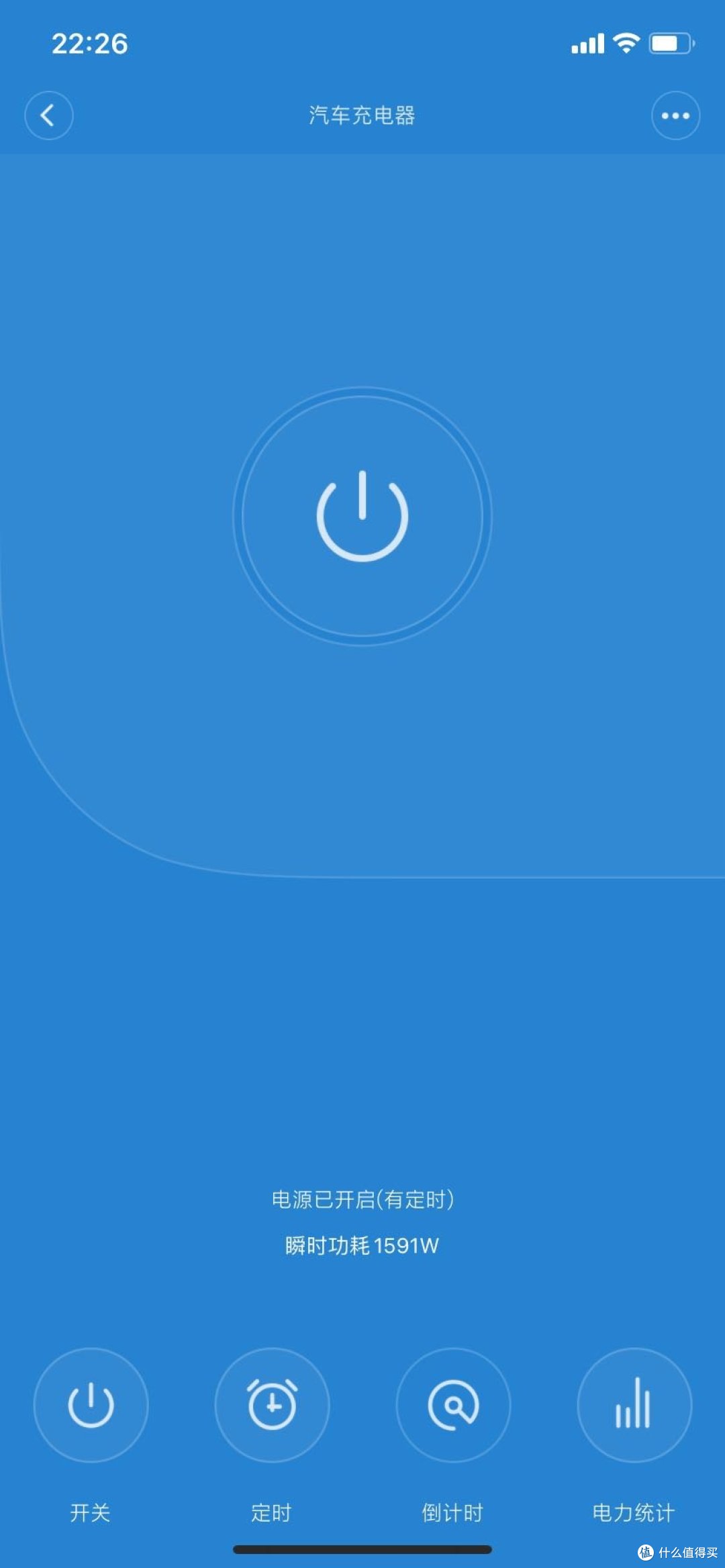Open the three-dot more options menu
Screen dimensions: 725x1568
coord(675,115)
